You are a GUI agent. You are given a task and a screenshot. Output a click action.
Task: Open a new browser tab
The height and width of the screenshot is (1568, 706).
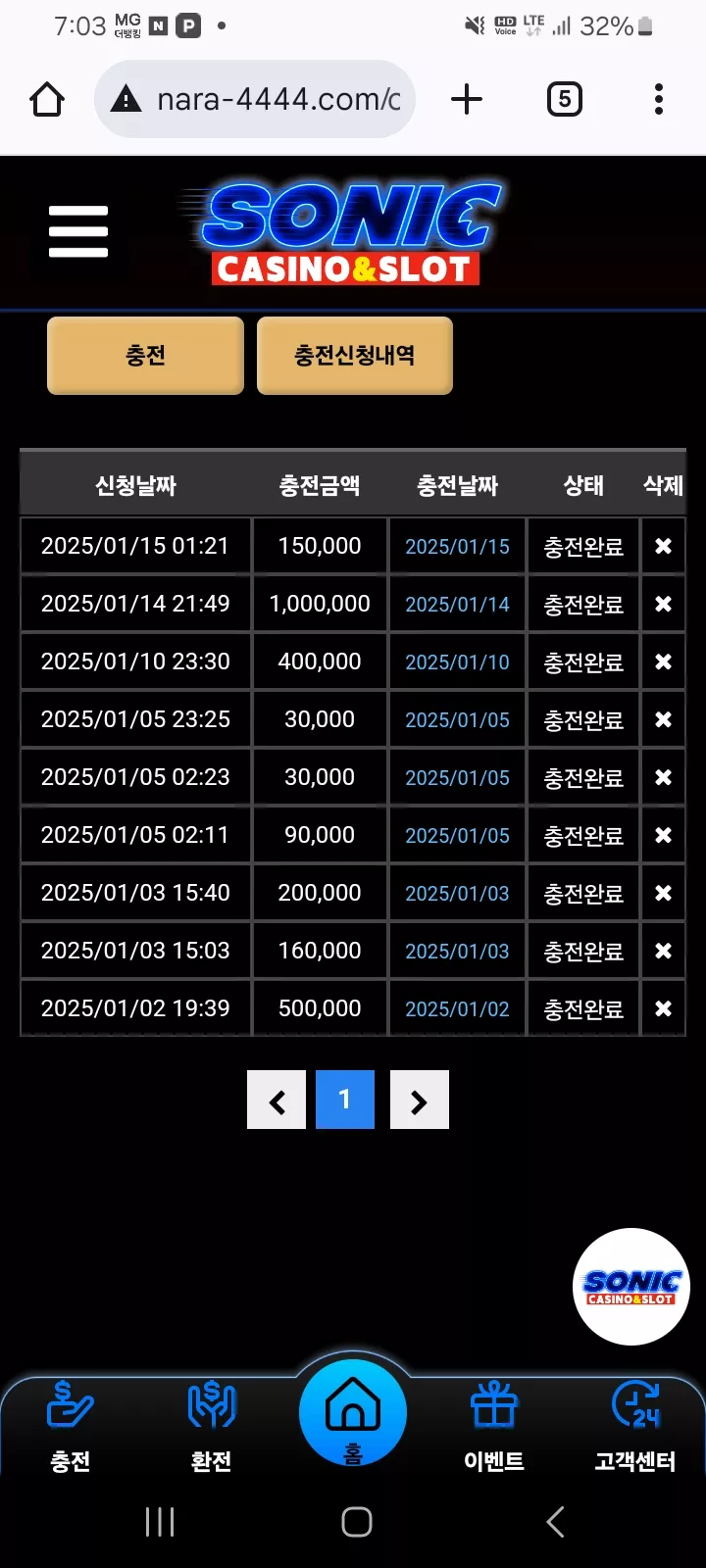point(467,99)
